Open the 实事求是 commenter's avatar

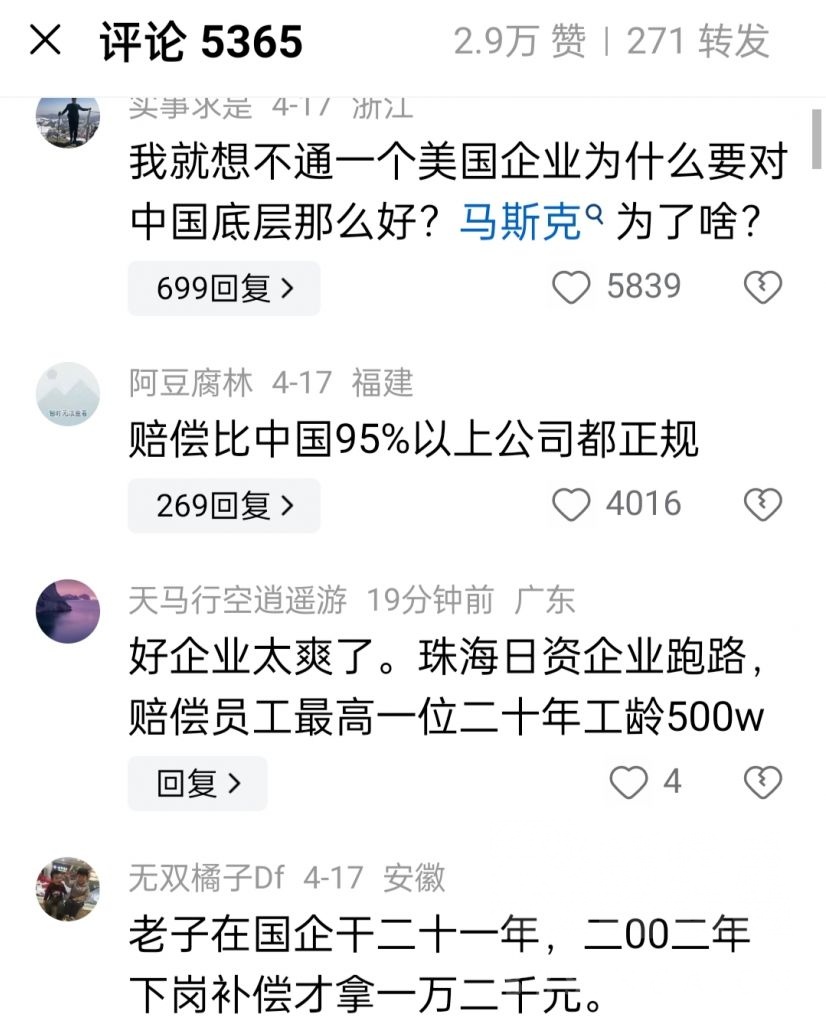[x=68, y=120]
